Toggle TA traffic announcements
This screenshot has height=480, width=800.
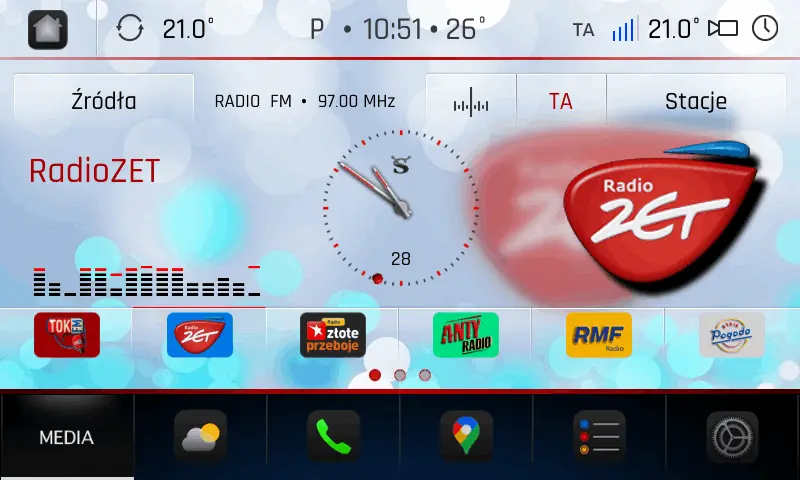[561, 102]
